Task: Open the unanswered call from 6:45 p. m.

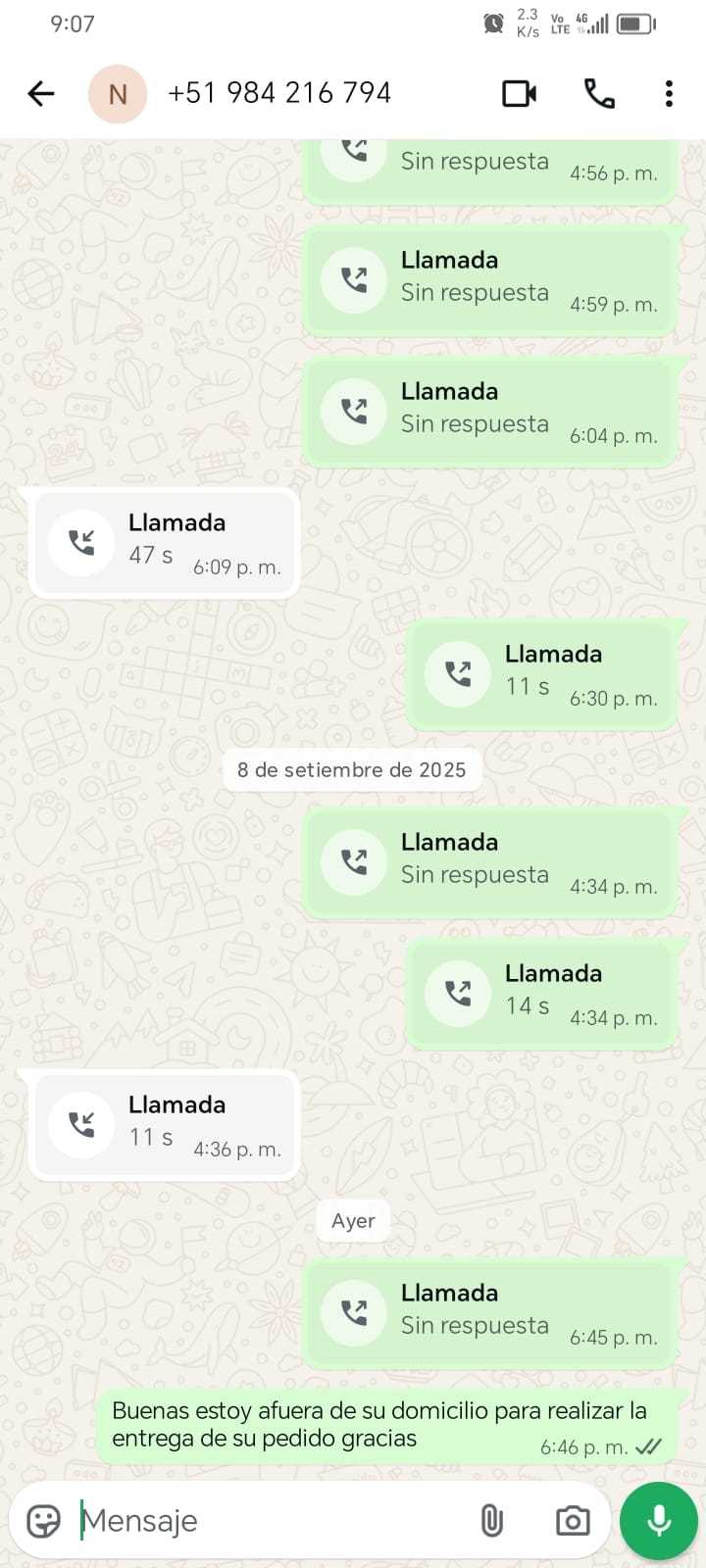Action: 489,1312
